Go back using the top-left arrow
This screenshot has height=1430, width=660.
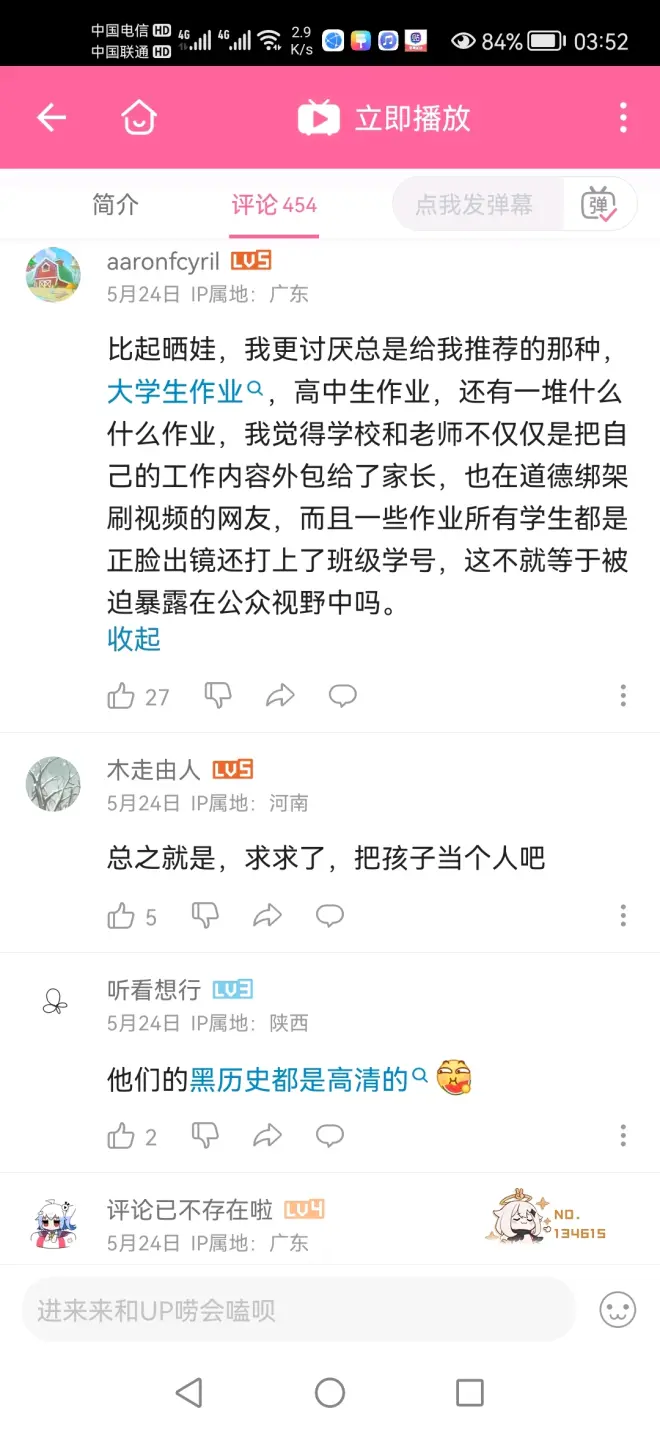[51, 118]
